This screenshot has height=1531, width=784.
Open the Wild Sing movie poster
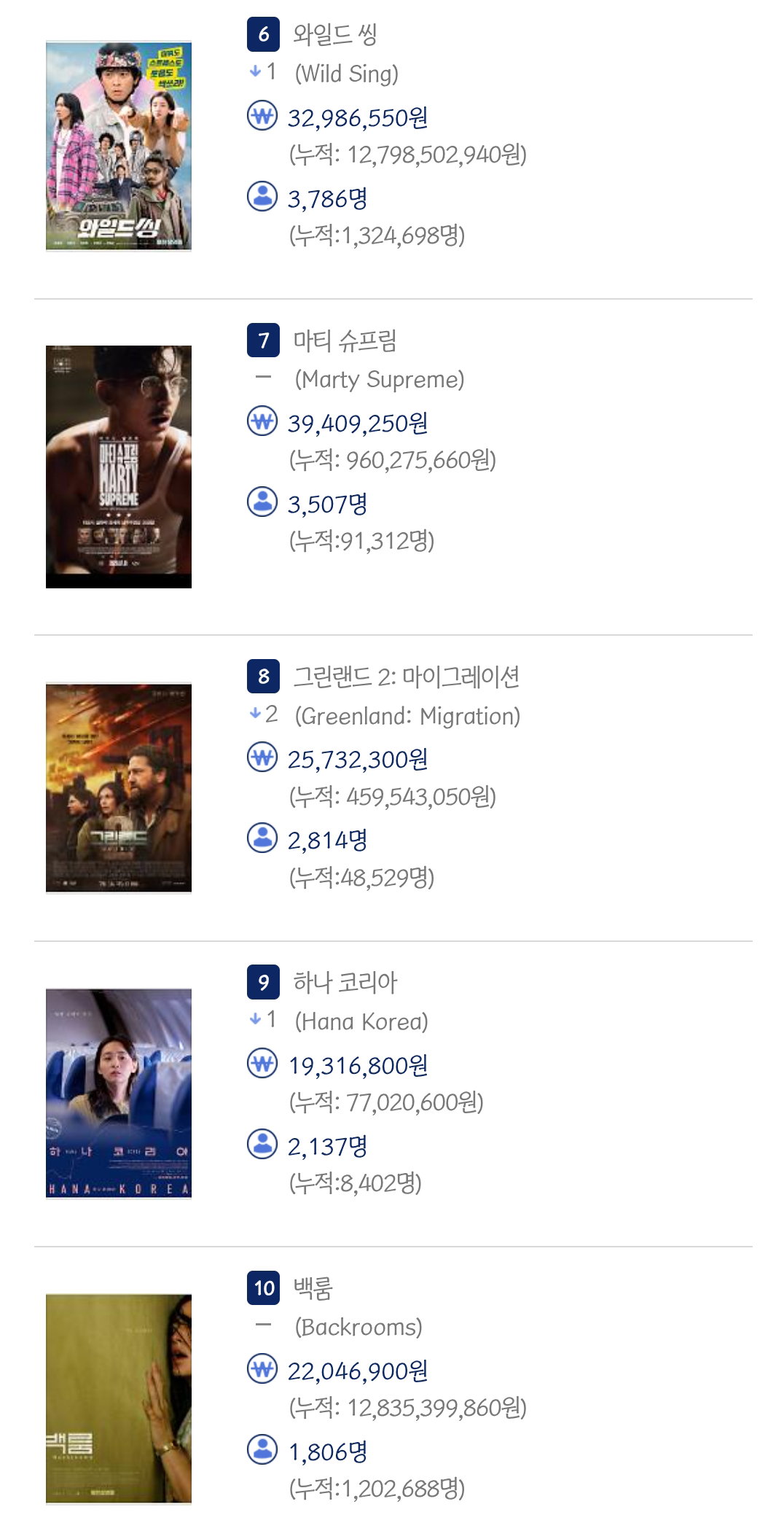(119, 146)
